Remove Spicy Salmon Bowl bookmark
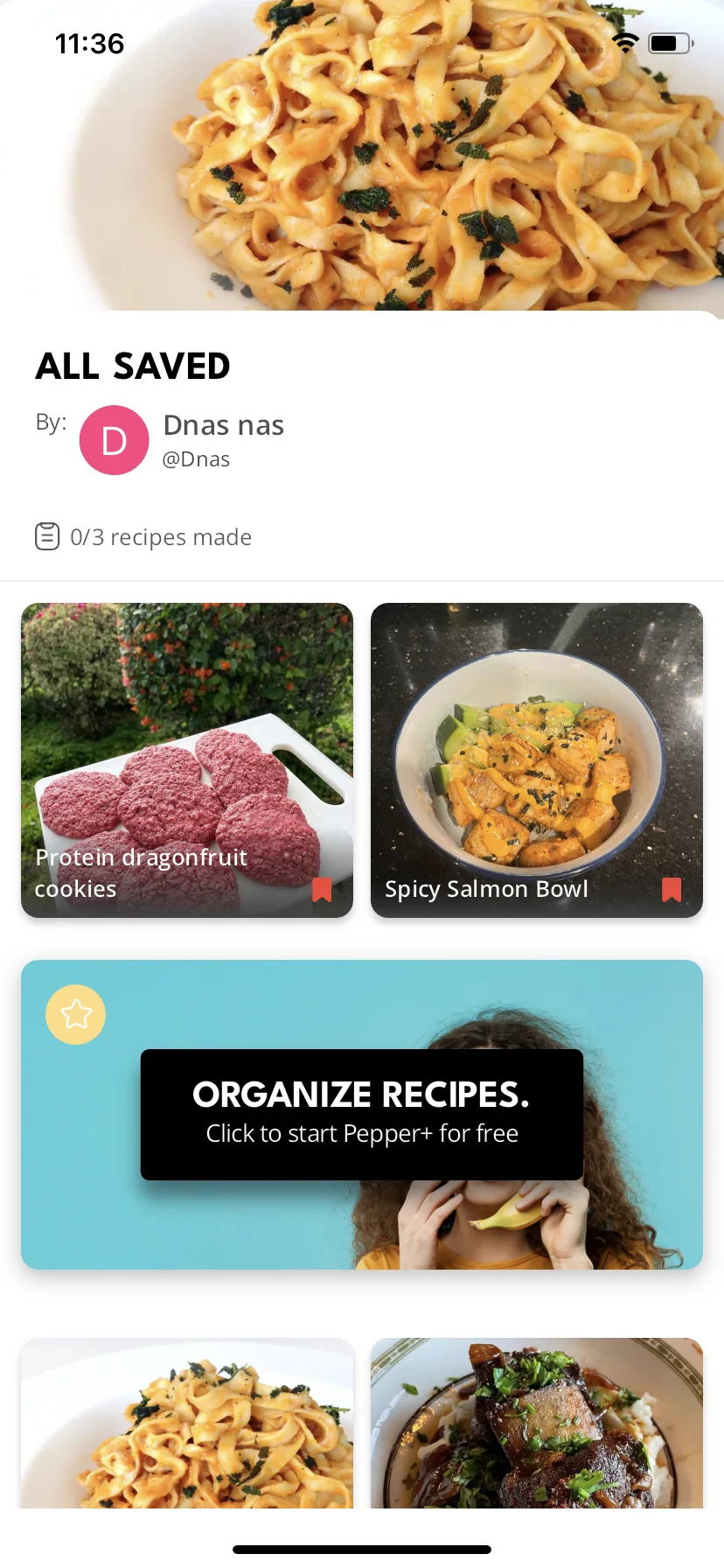This screenshot has width=724, height=1568. tap(672, 890)
